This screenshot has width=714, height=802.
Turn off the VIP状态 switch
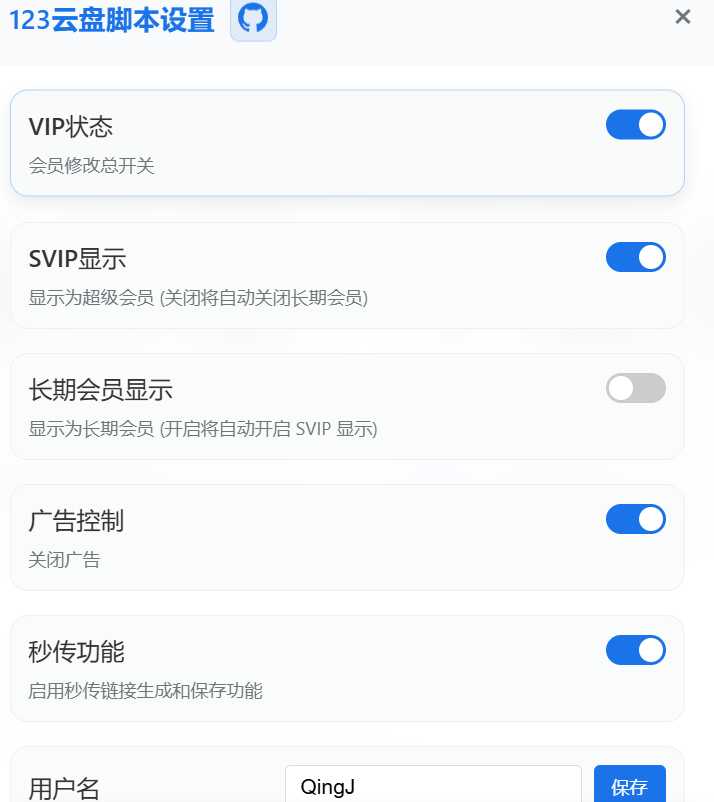[635, 125]
